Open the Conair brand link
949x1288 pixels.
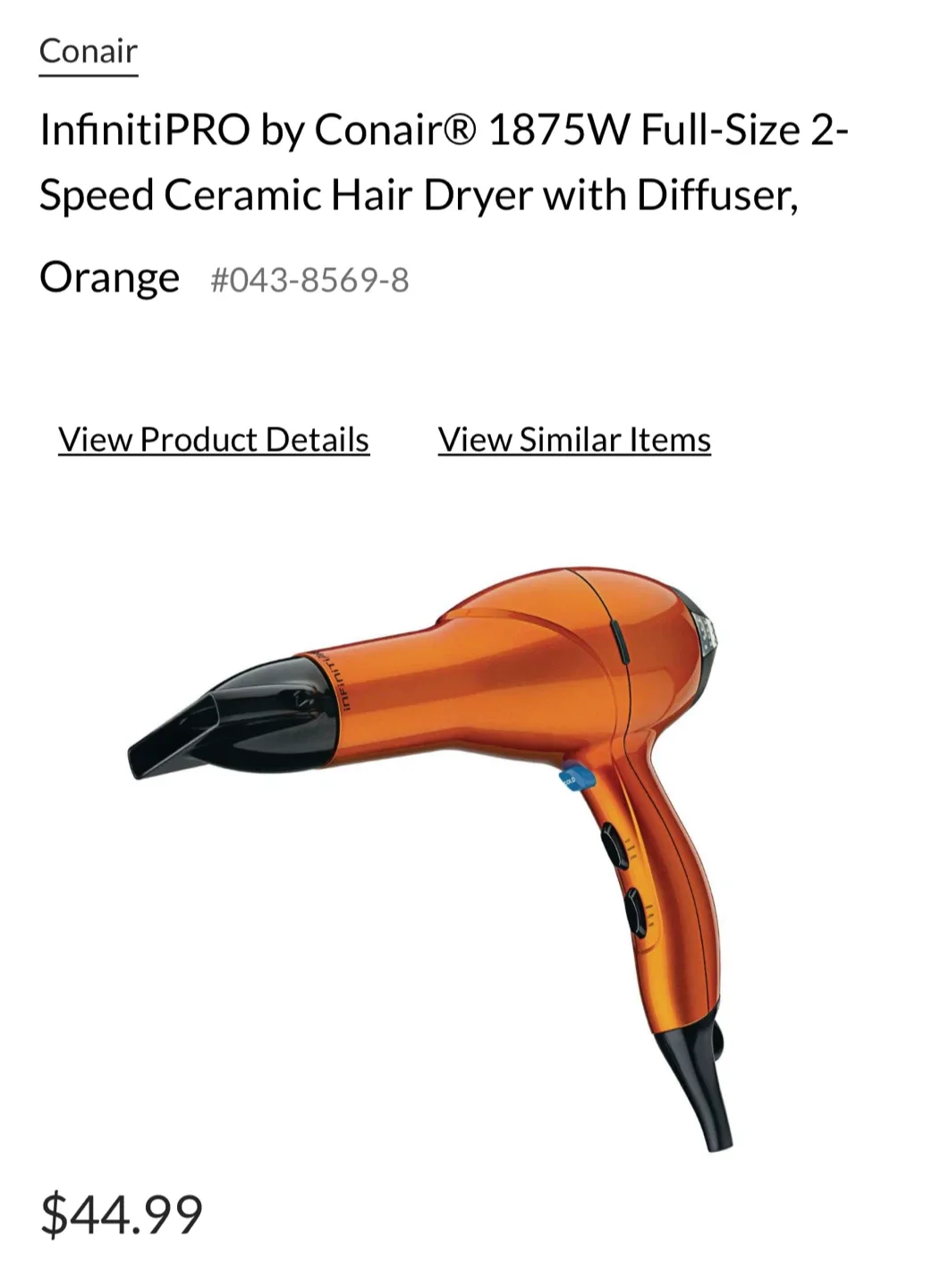pos(88,52)
